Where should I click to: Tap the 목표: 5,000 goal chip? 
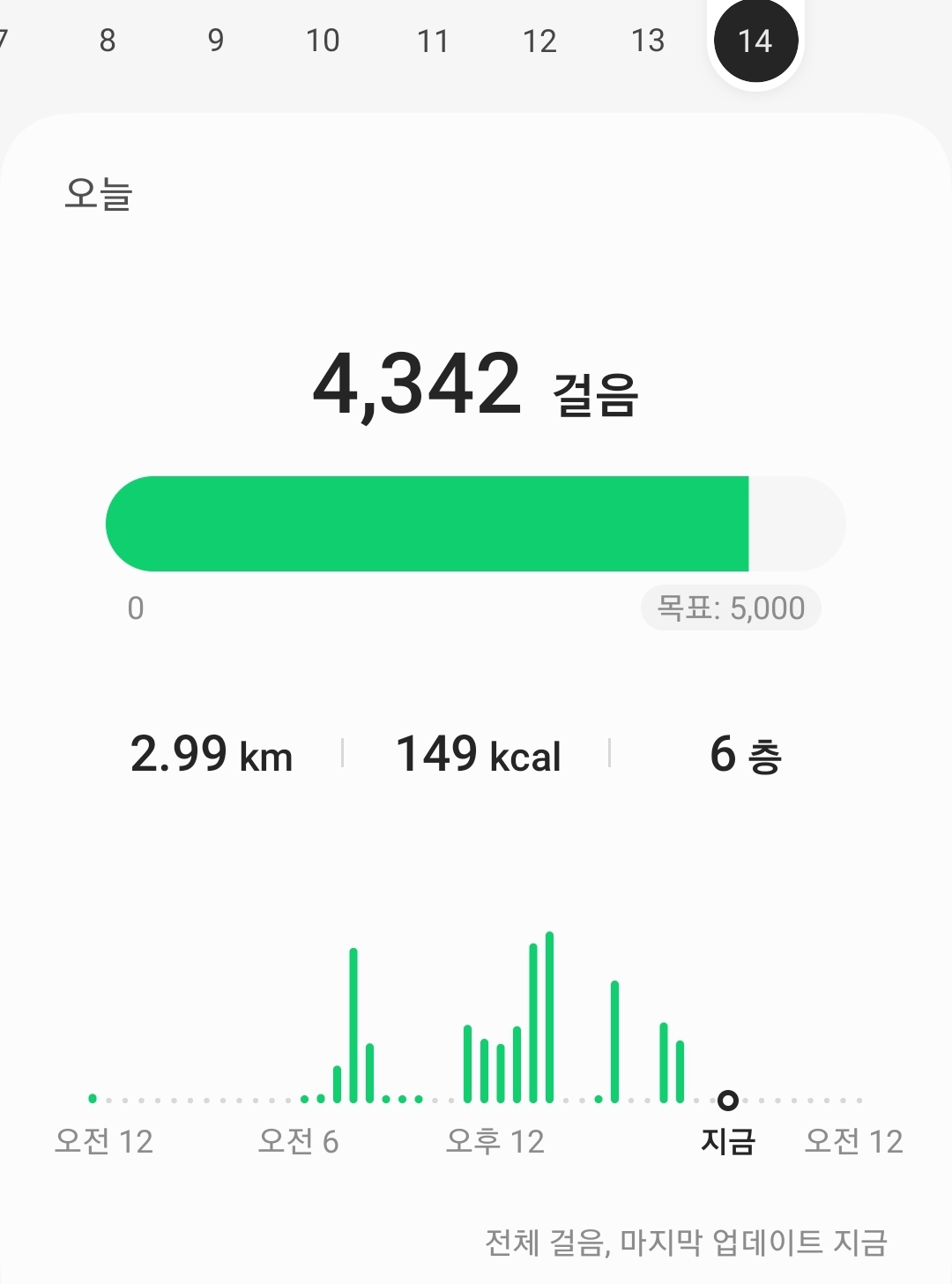(x=731, y=608)
